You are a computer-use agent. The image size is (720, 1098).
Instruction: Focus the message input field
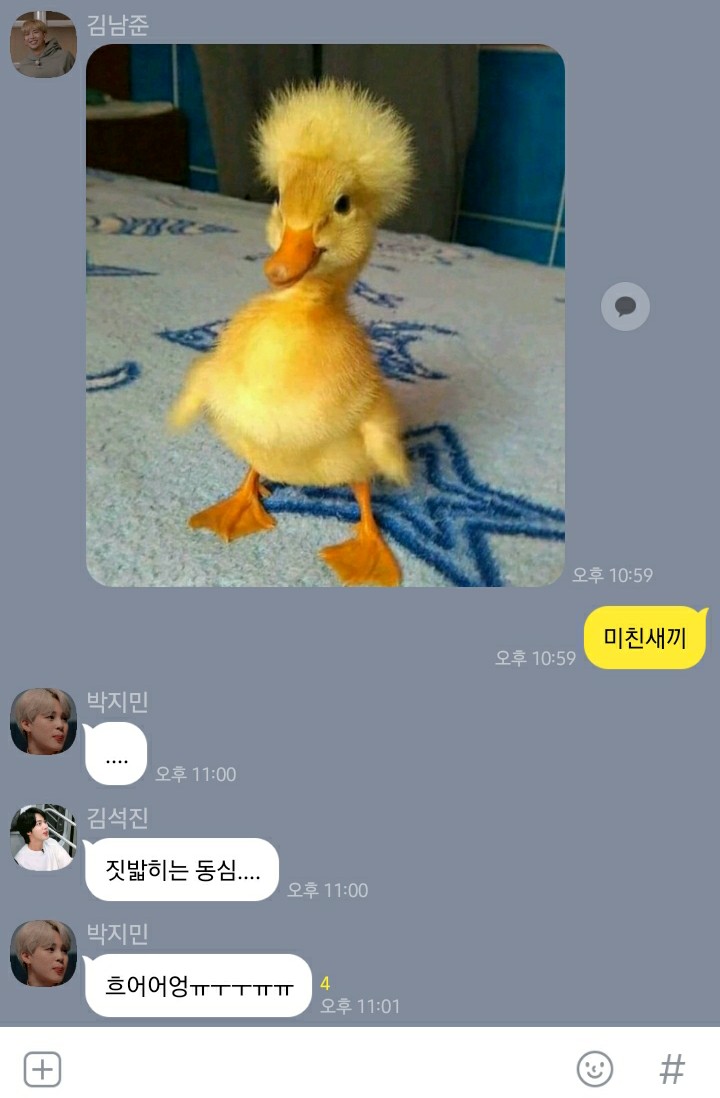(310, 1069)
